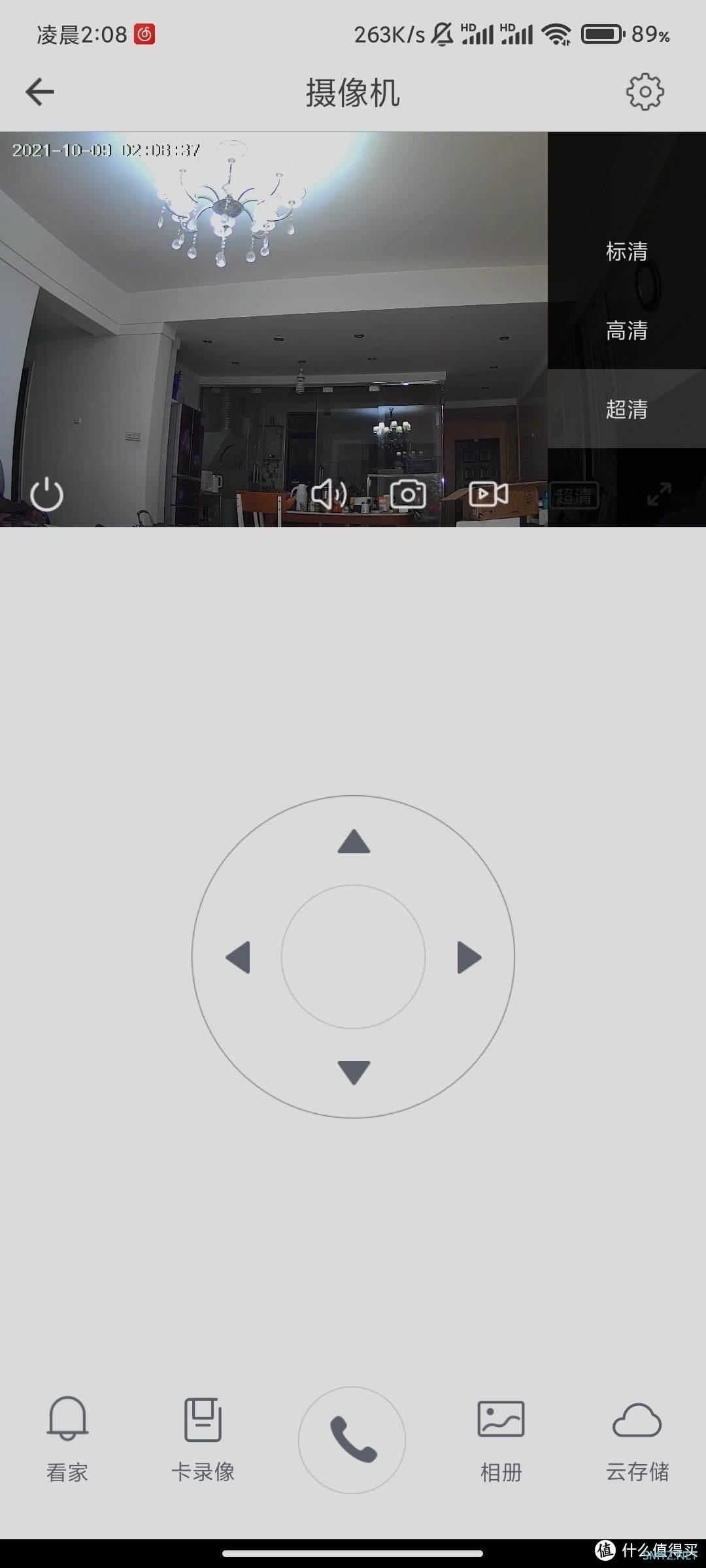
Task: Toggle the speaker sound icon
Action: click(x=328, y=495)
